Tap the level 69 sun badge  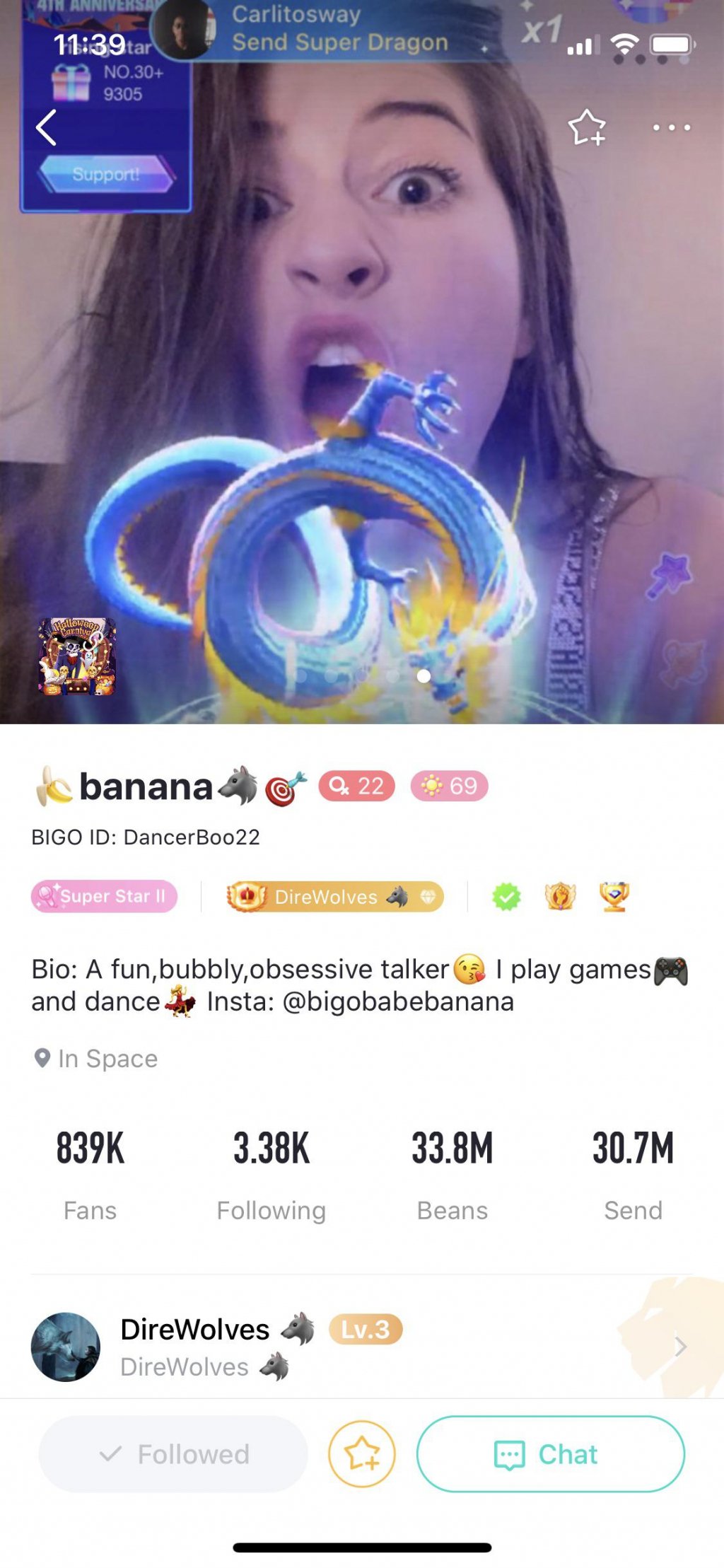click(449, 786)
